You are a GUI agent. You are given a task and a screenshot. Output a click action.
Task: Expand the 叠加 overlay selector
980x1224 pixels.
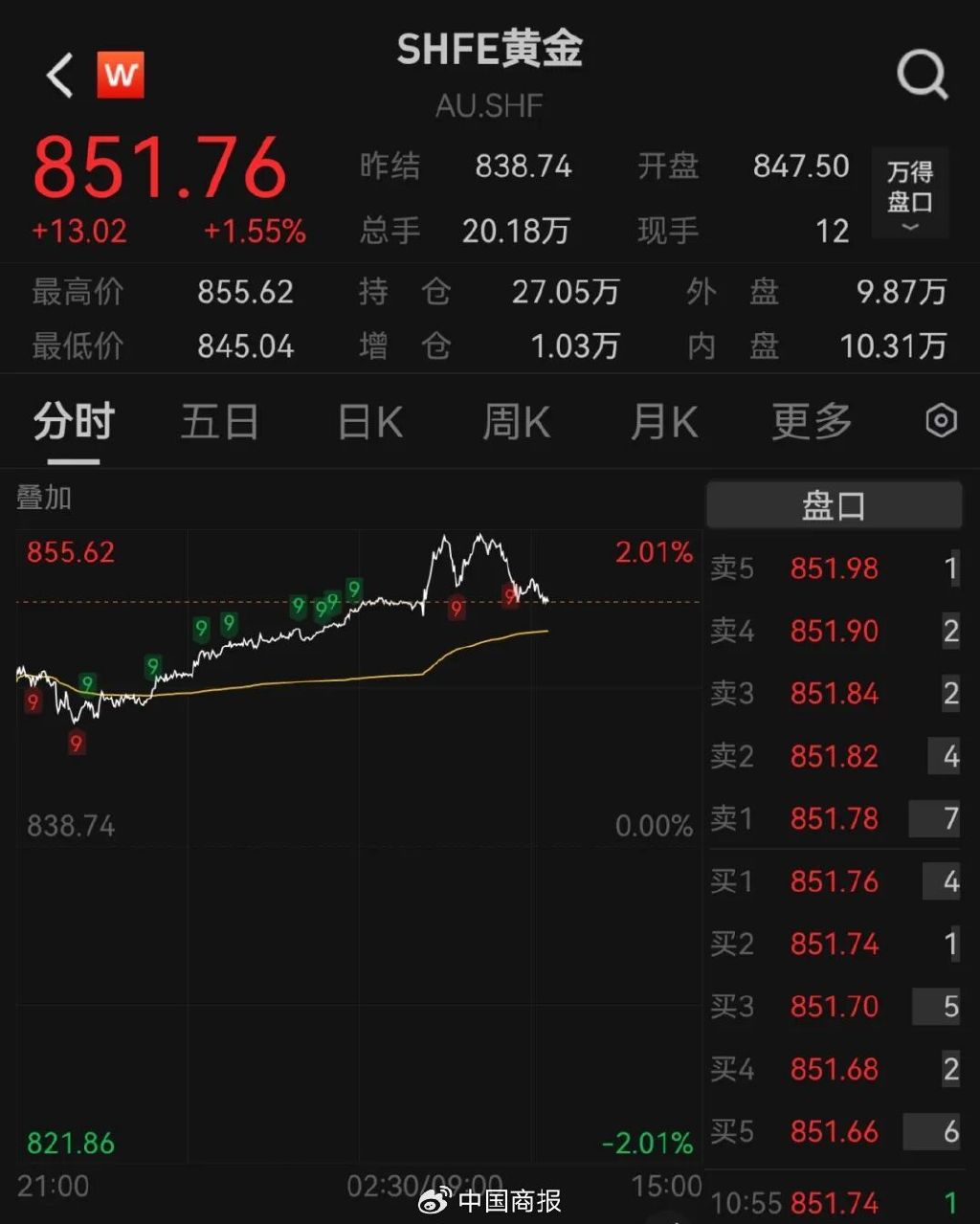click(41, 499)
